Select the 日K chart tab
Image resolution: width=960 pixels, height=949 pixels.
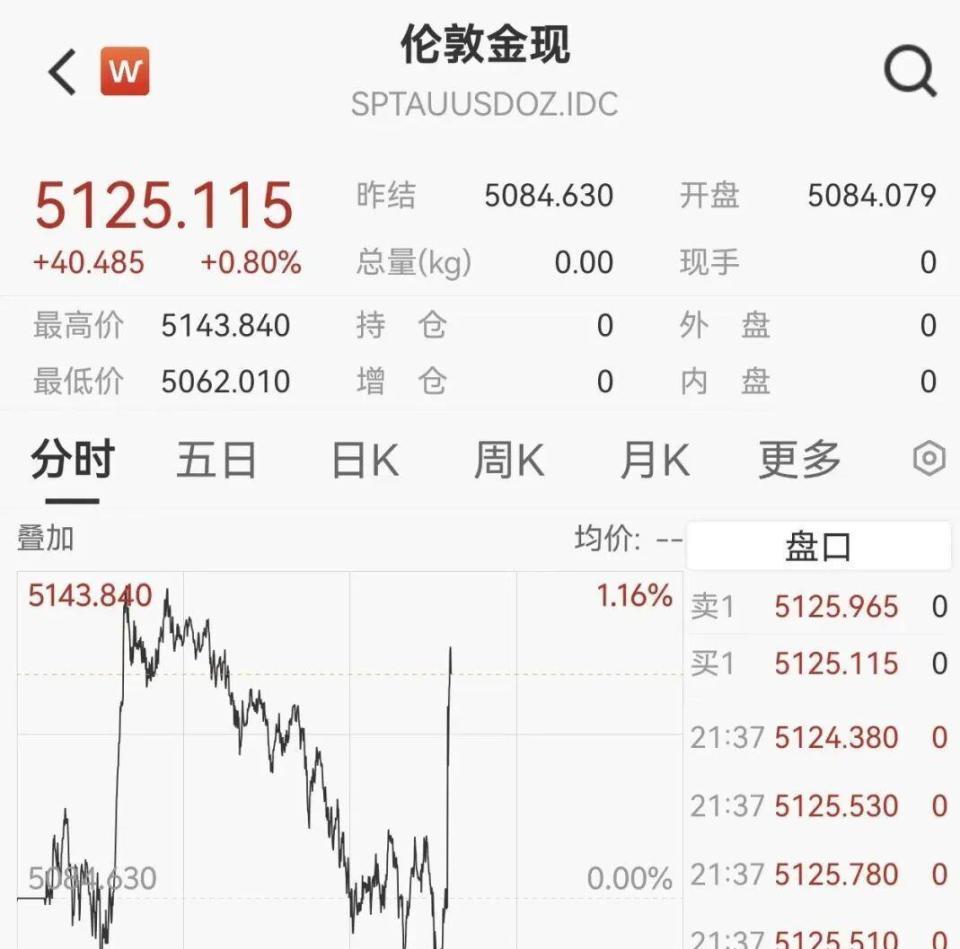[365, 461]
